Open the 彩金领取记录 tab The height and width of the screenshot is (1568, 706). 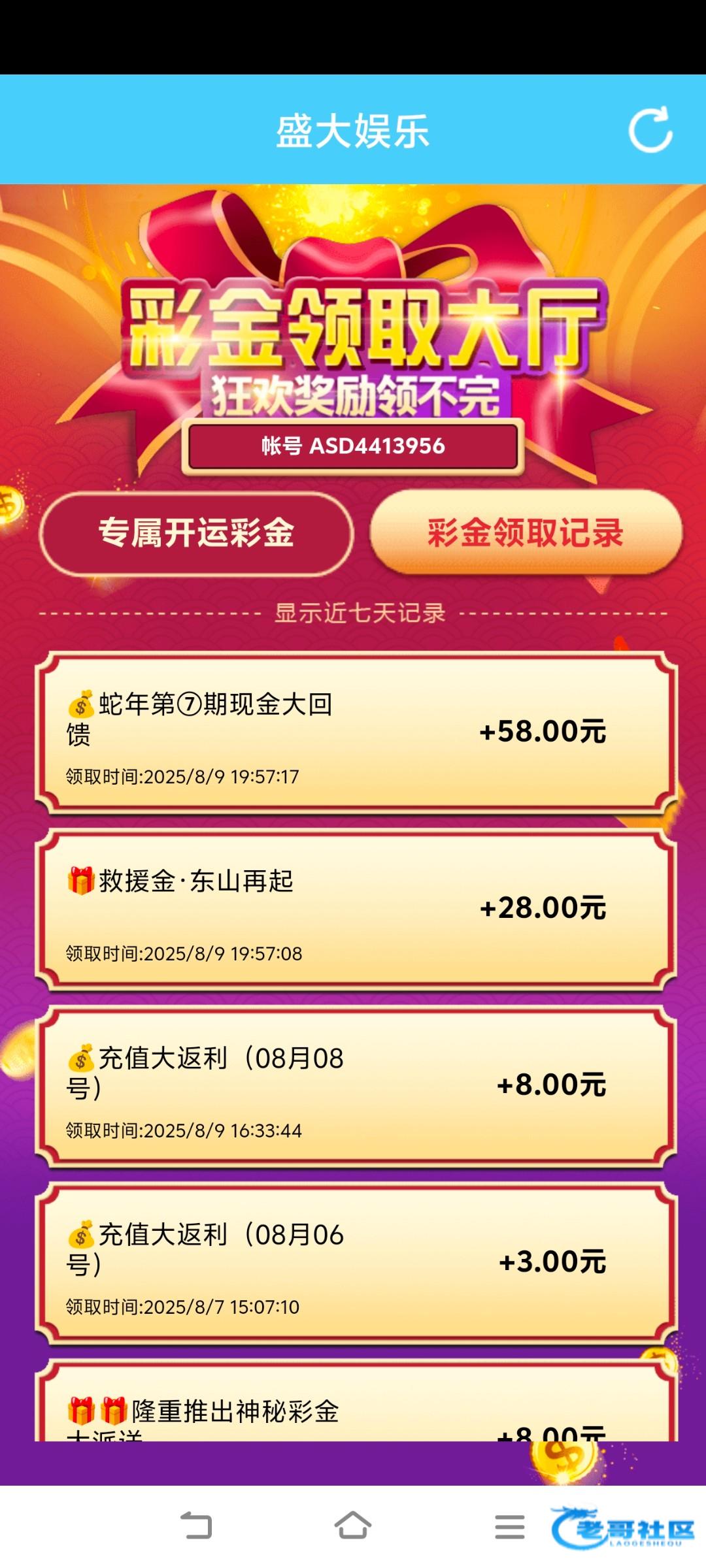coord(526,533)
